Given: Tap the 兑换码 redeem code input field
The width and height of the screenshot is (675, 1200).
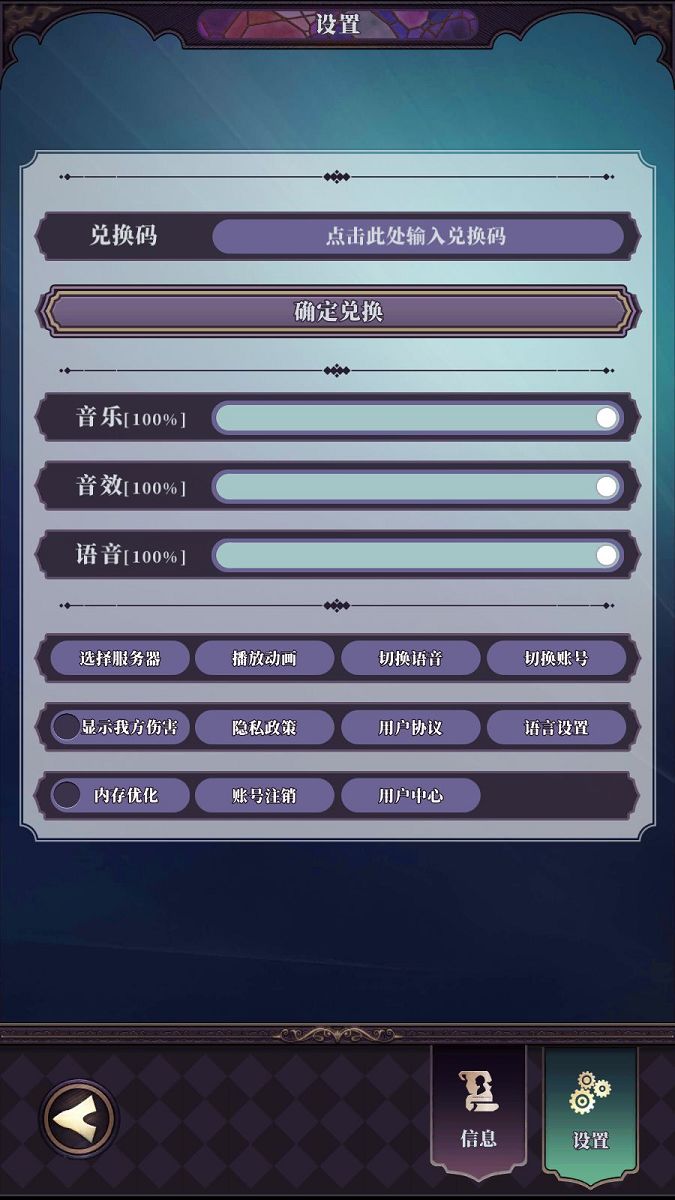Looking at the screenshot, I should click(417, 237).
